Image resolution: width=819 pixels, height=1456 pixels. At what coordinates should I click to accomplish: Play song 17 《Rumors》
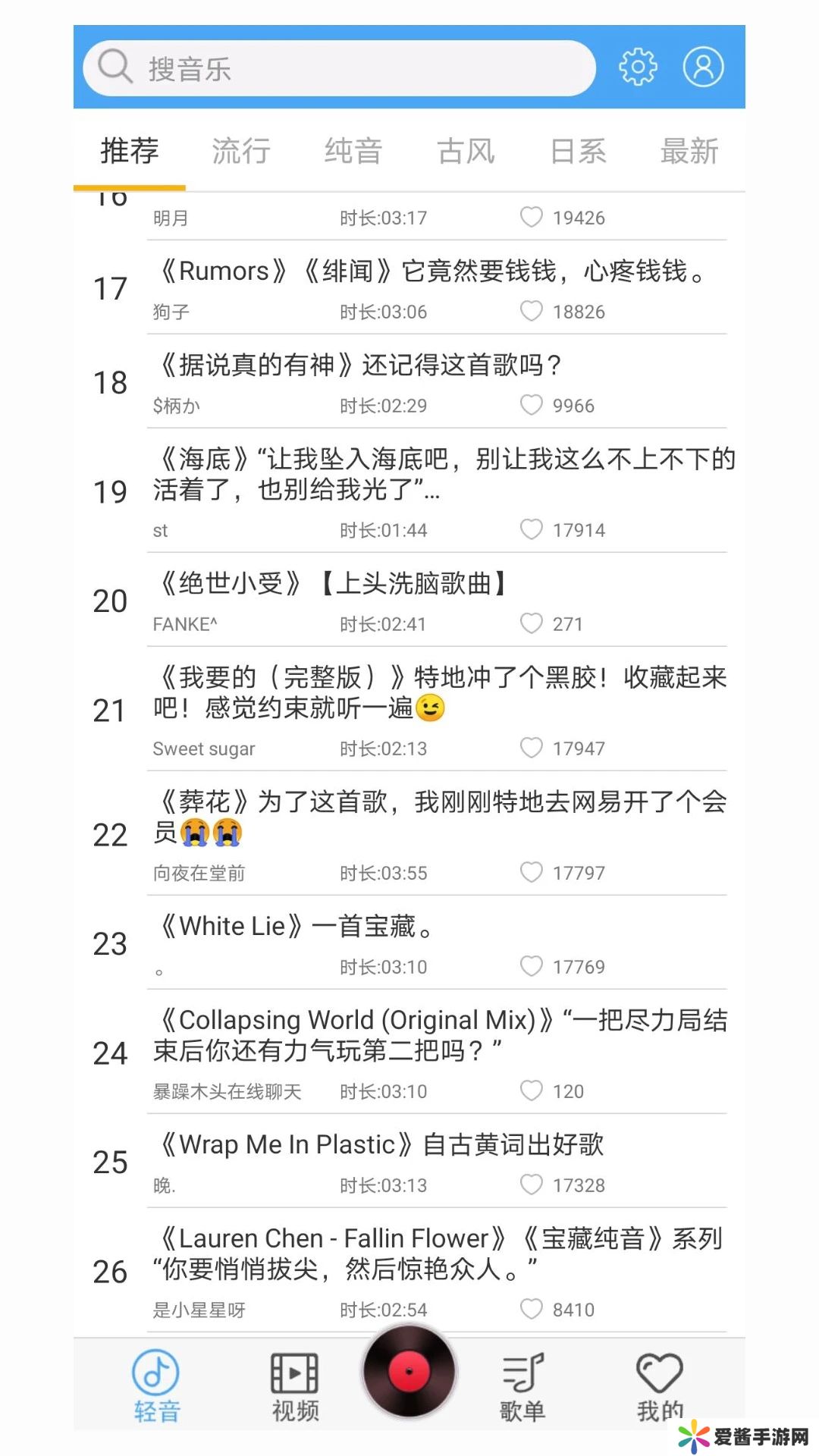[432, 271]
